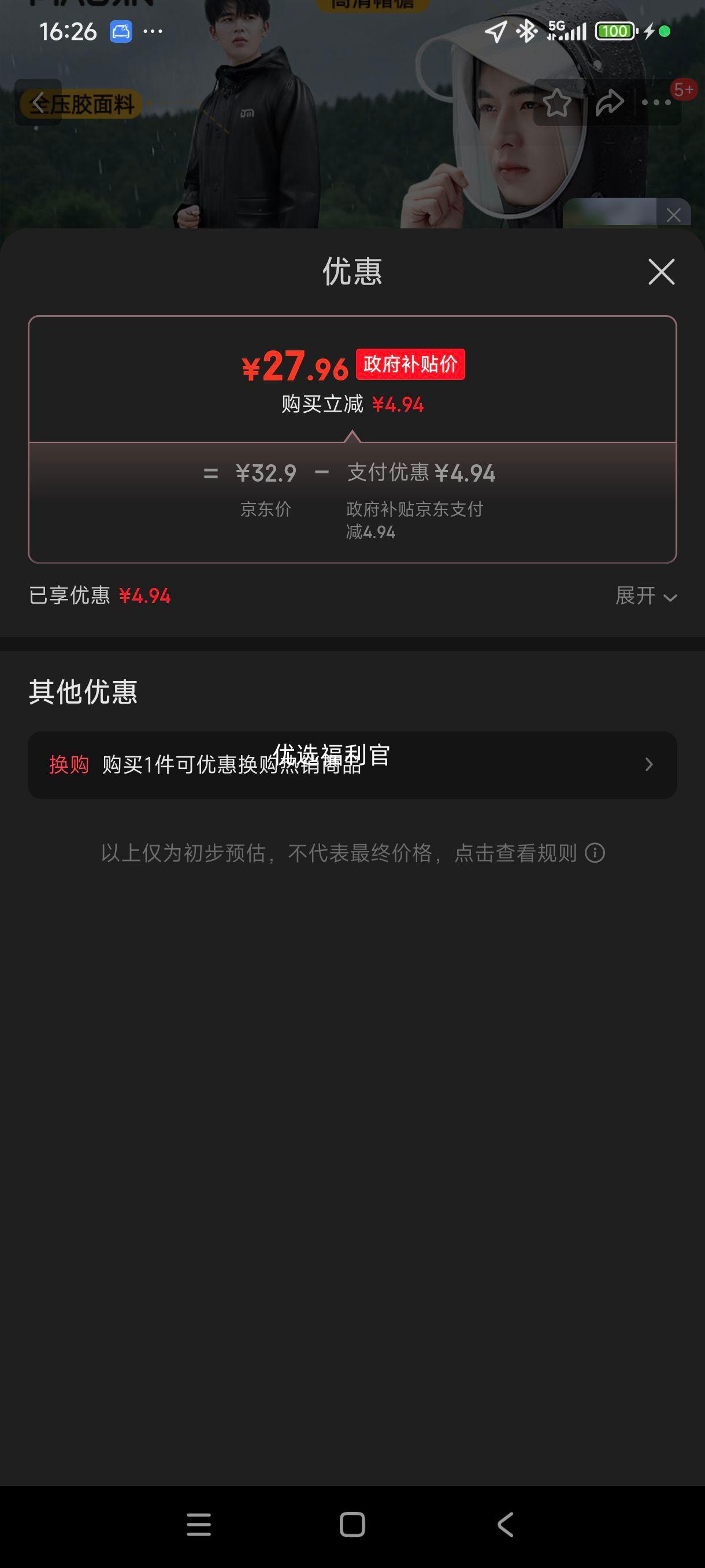Open the 换购 trade-in offer row
705x1568 pixels.
click(352, 764)
